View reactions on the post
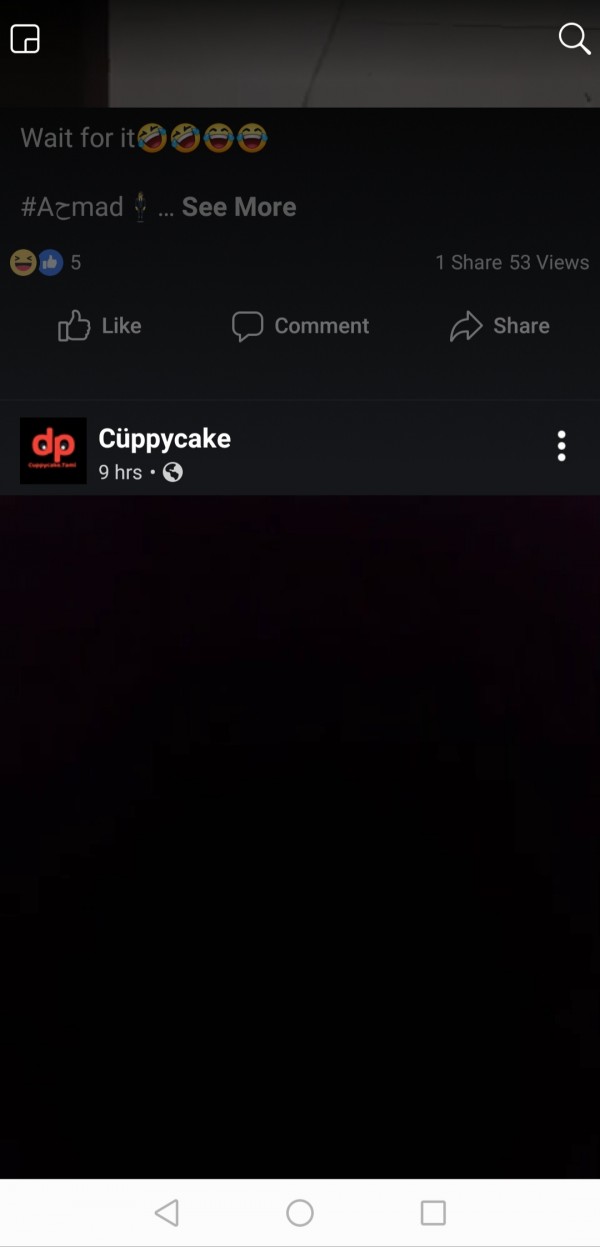This screenshot has width=600, height=1247. 44,263
